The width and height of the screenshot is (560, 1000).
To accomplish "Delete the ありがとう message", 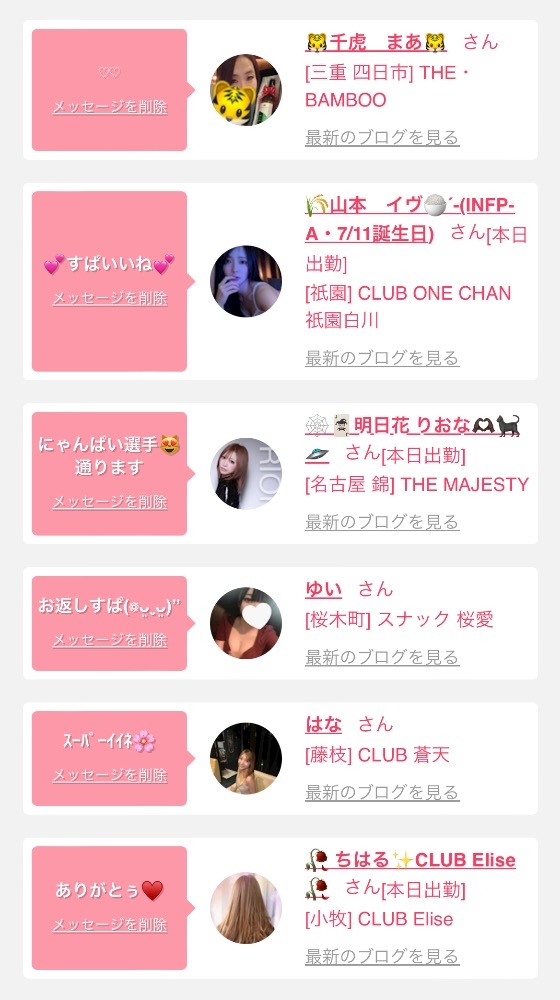I will (x=110, y=925).
